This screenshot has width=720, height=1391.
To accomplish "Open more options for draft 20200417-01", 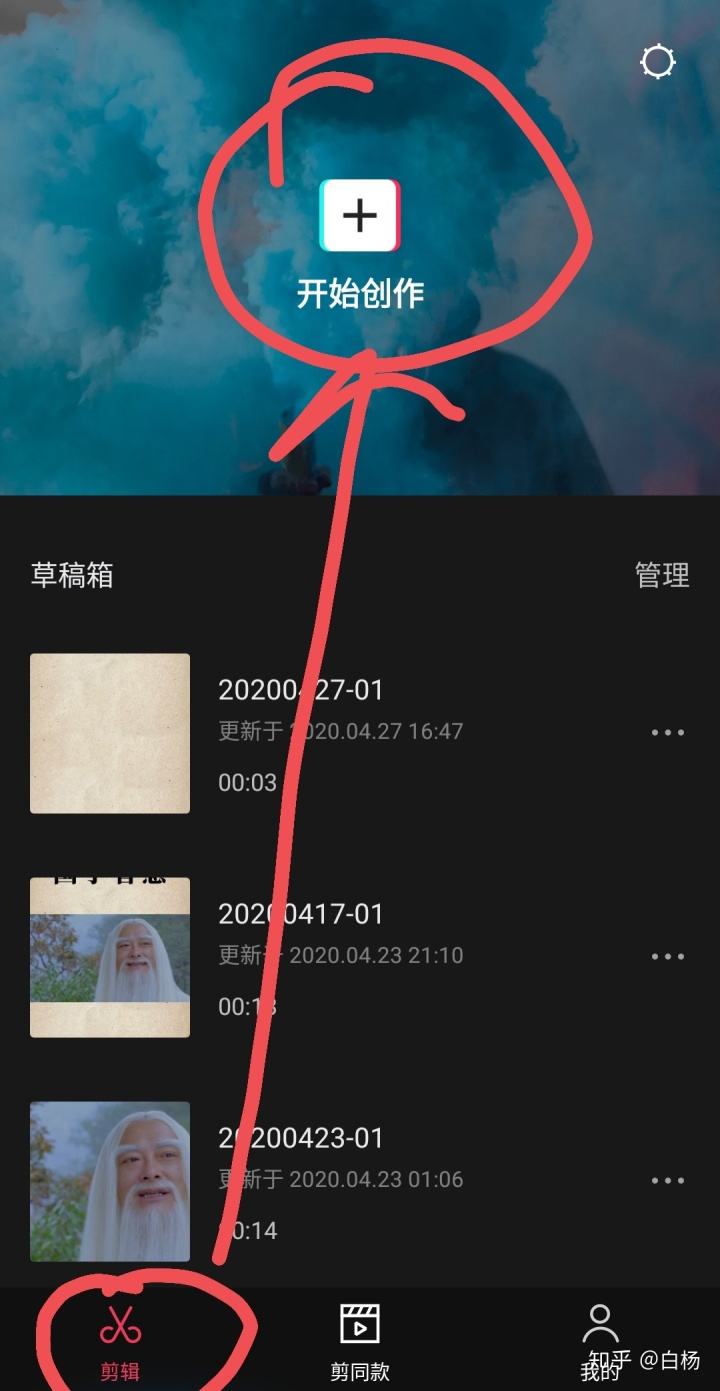I will point(668,956).
